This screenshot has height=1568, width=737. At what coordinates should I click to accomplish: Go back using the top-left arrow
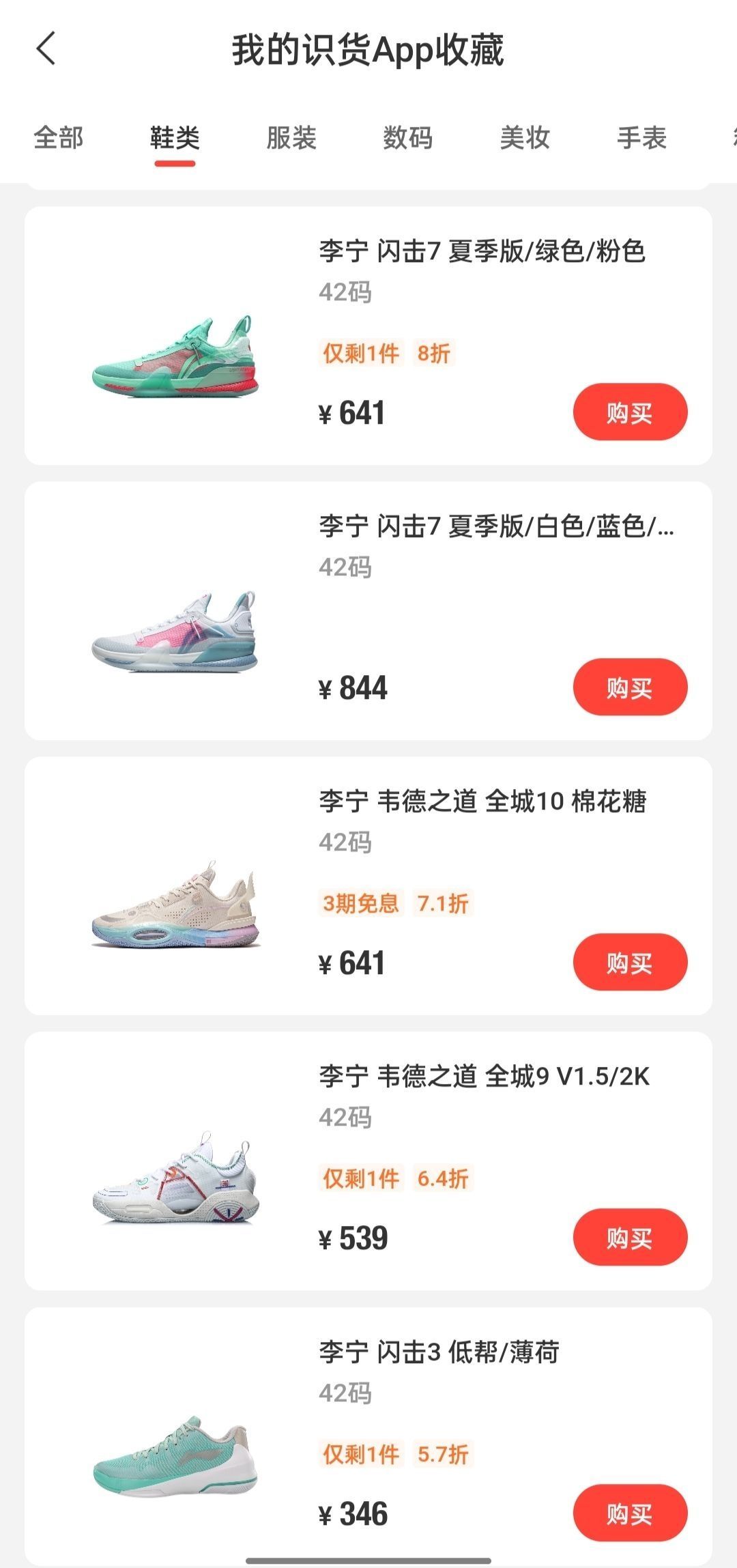46,49
